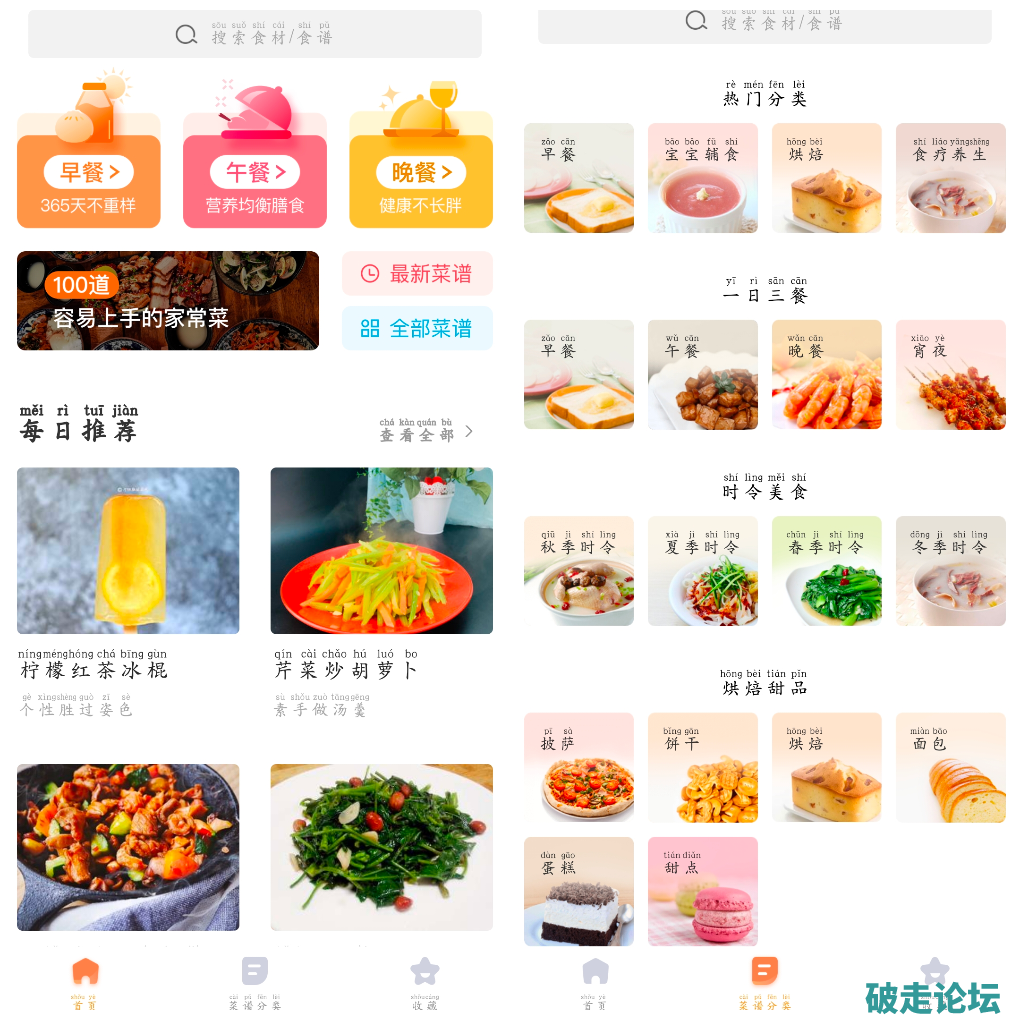The height and width of the screenshot is (1020, 1020).
Task: Open the 宵夜 category tile
Action: pos(950,375)
